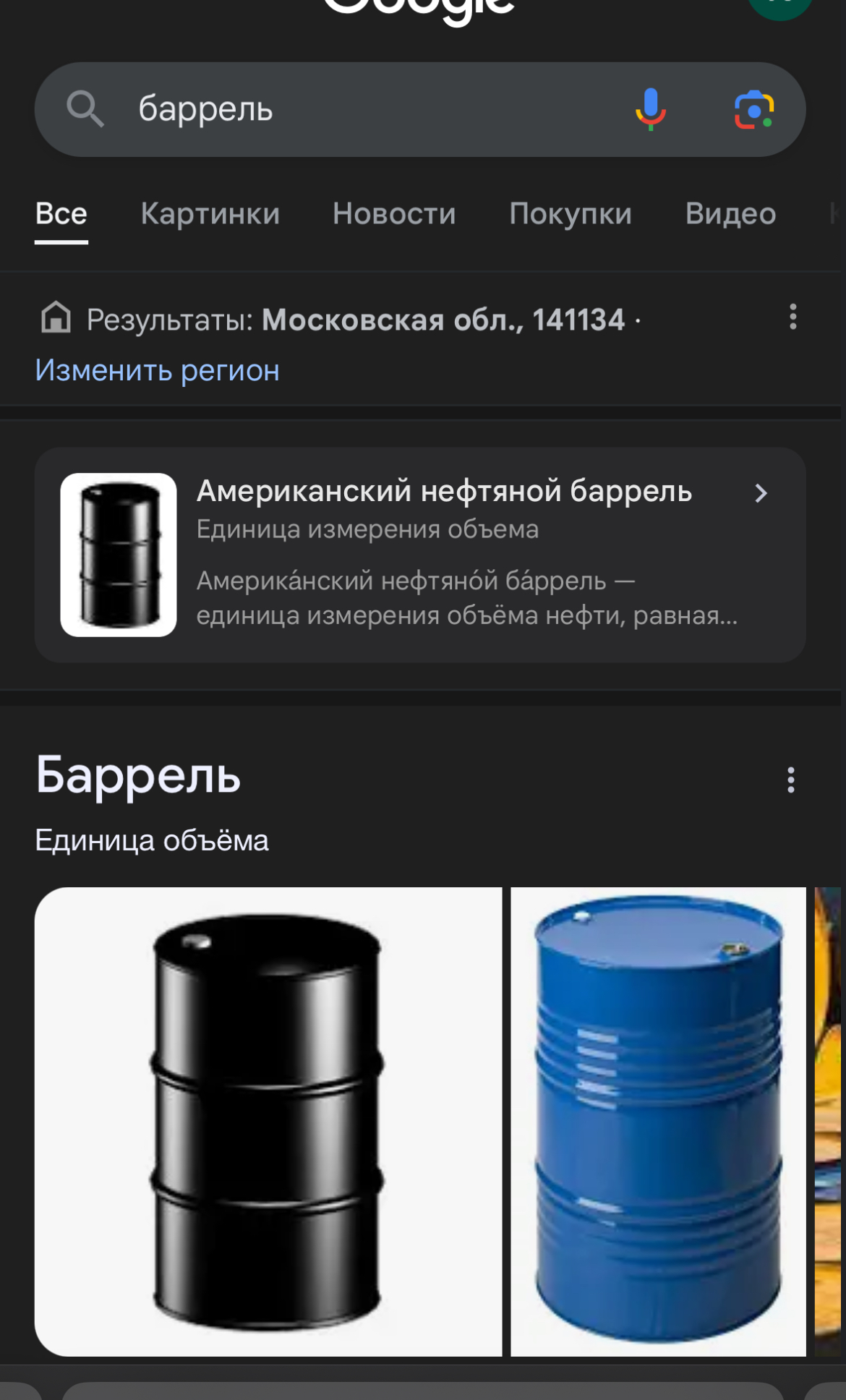View the black barrel image
Screen dimensions: 846x1400
[x=268, y=1122]
